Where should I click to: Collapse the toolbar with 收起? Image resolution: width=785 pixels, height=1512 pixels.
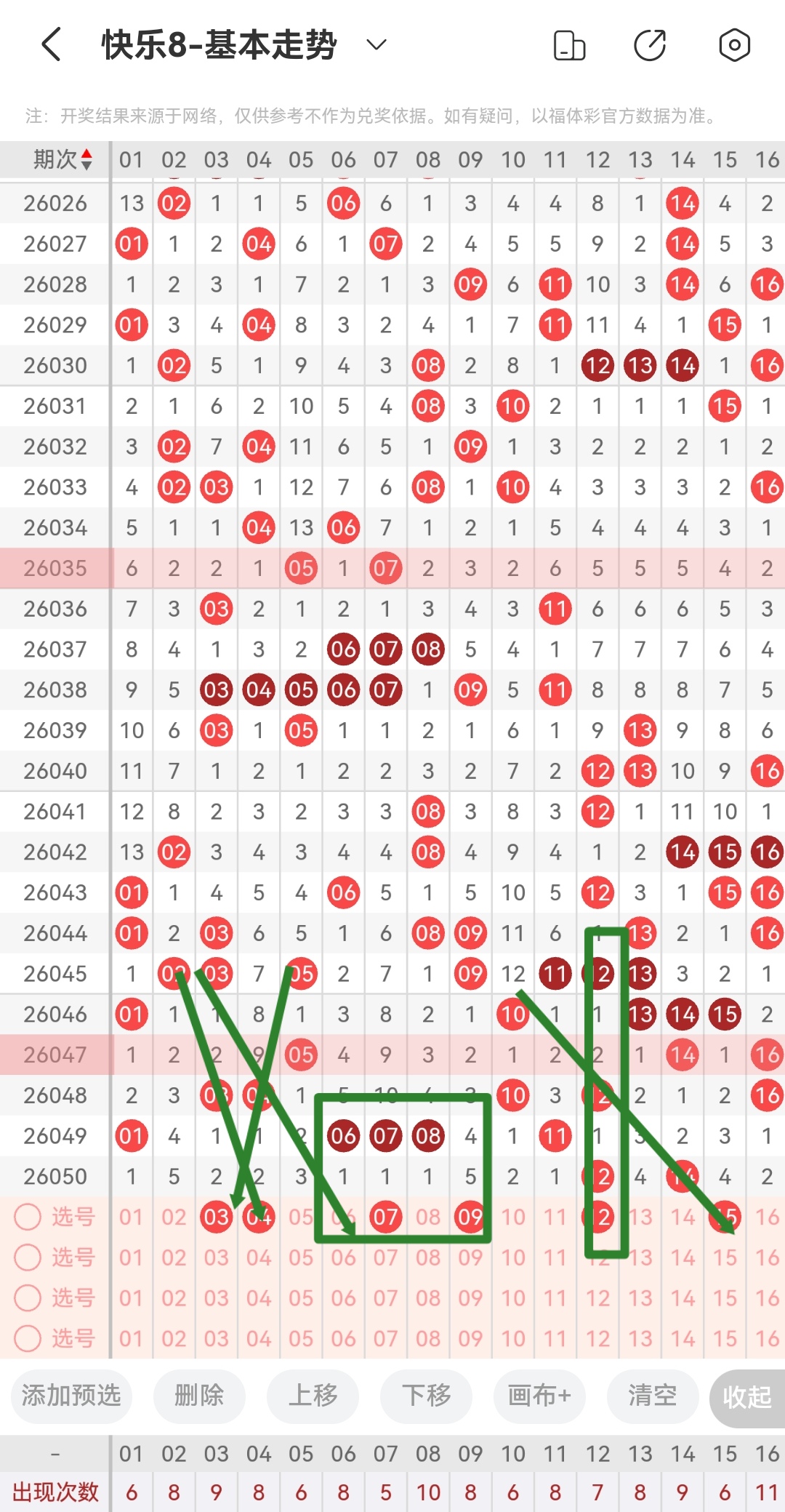(746, 1396)
